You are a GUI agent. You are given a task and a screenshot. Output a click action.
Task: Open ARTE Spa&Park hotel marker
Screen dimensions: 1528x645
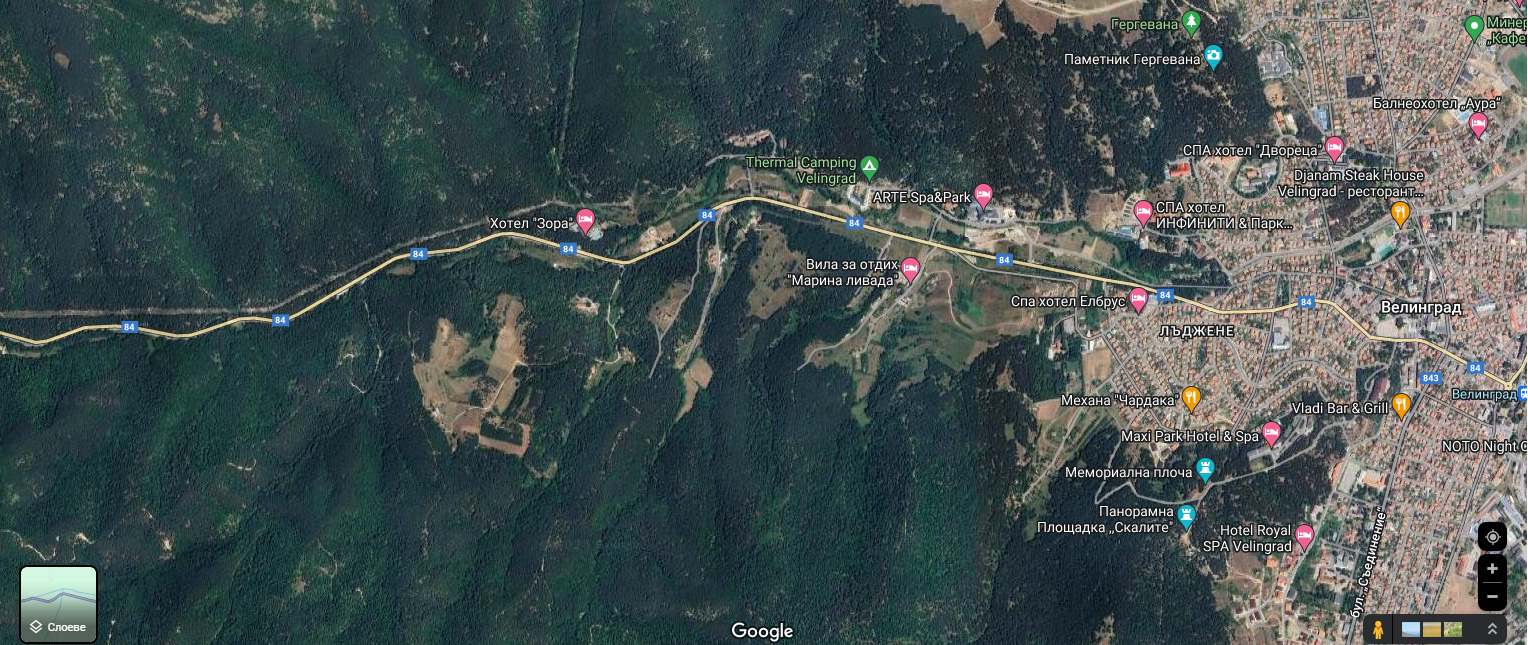(983, 193)
